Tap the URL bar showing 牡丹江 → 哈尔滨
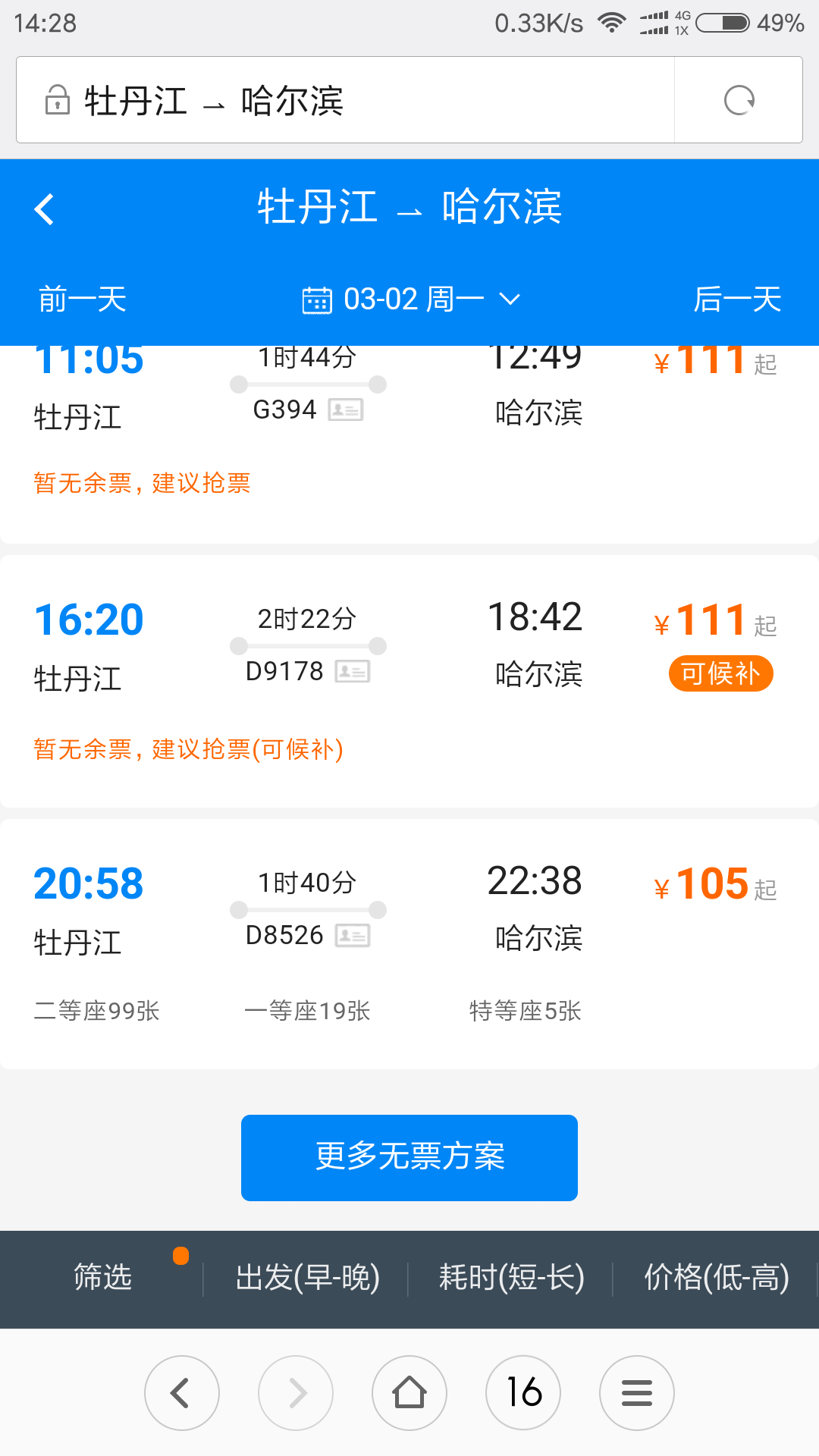Image resolution: width=819 pixels, height=1456 pixels. [x=345, y=100]
